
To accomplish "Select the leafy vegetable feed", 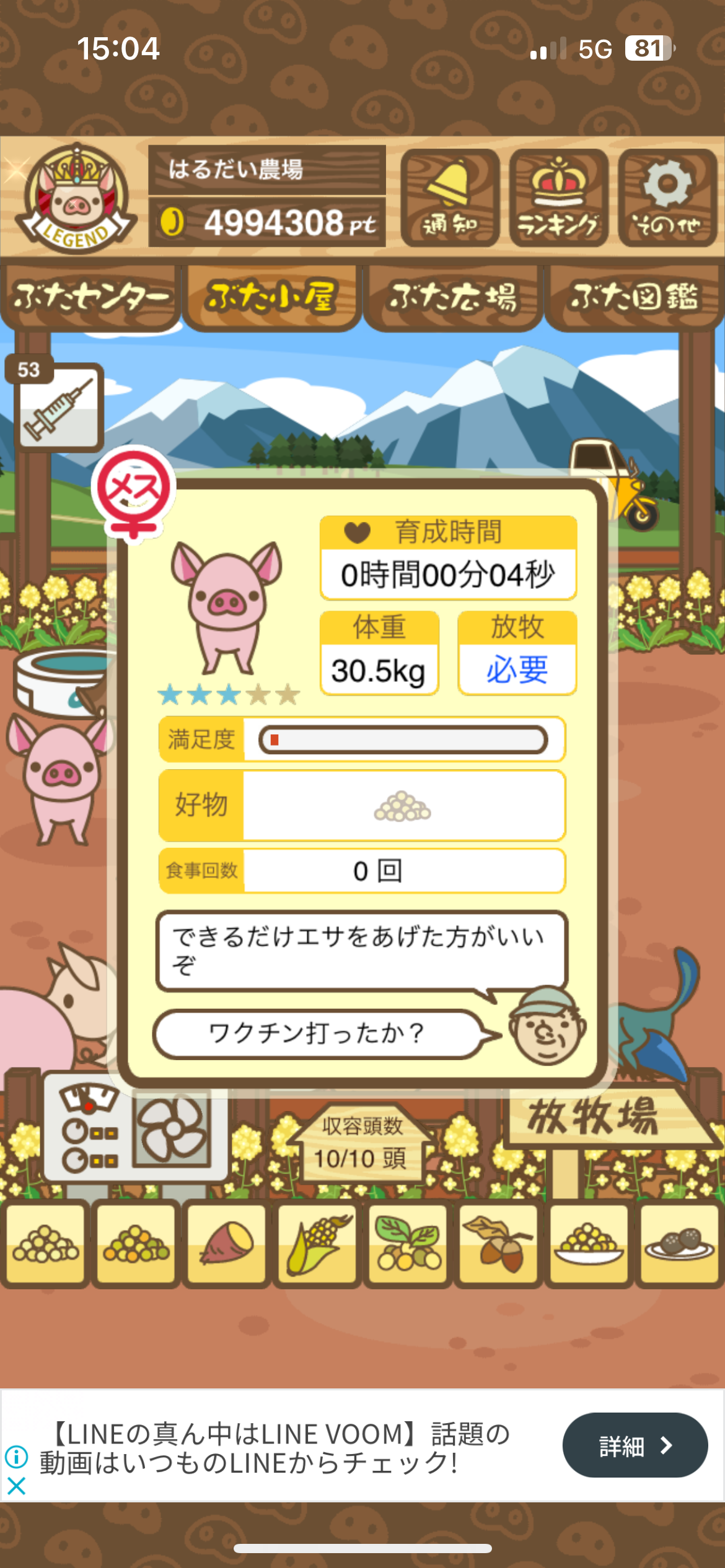I will coord(408,1244).
